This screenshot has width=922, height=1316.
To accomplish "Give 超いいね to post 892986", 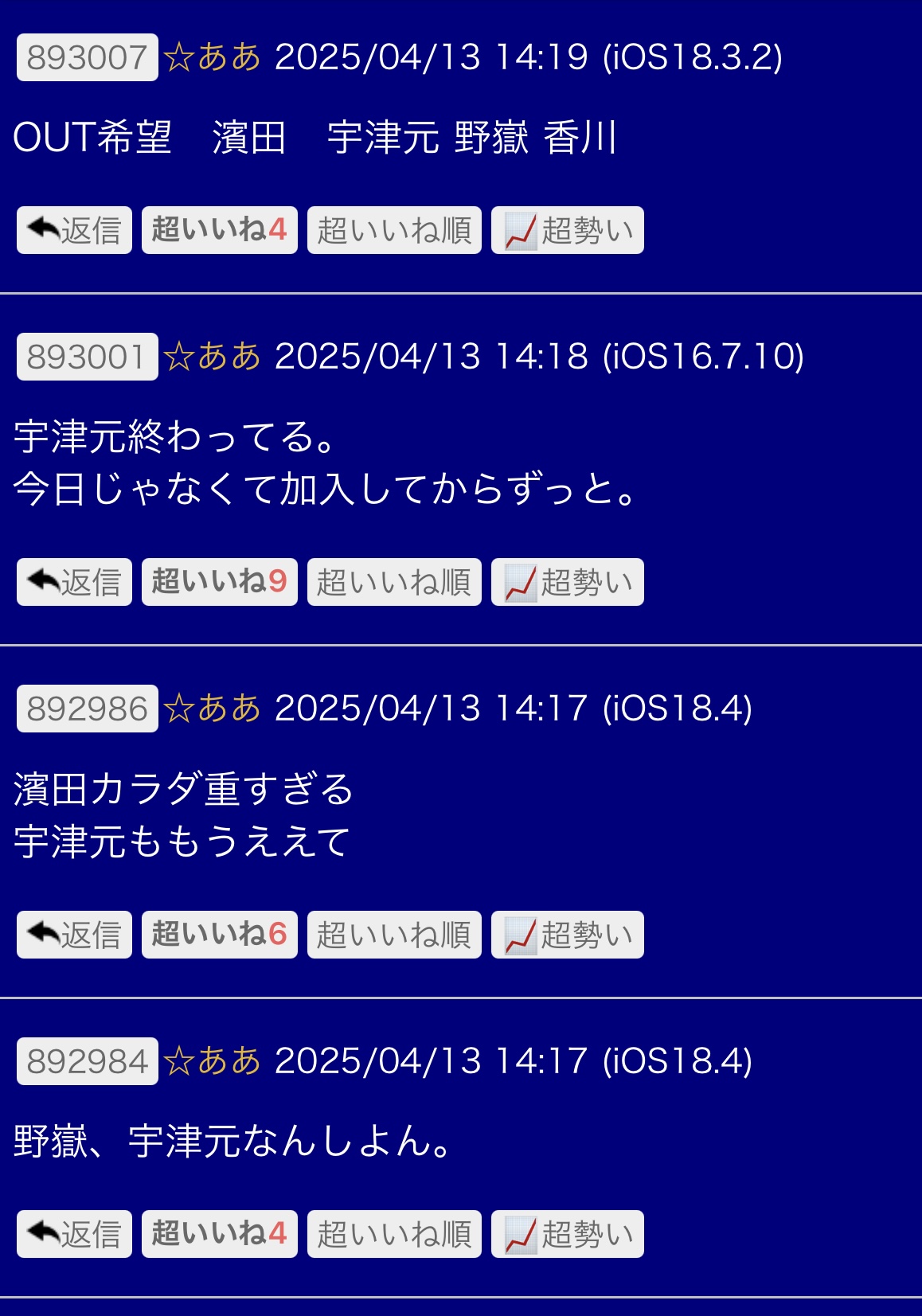I will click(219, 935).
